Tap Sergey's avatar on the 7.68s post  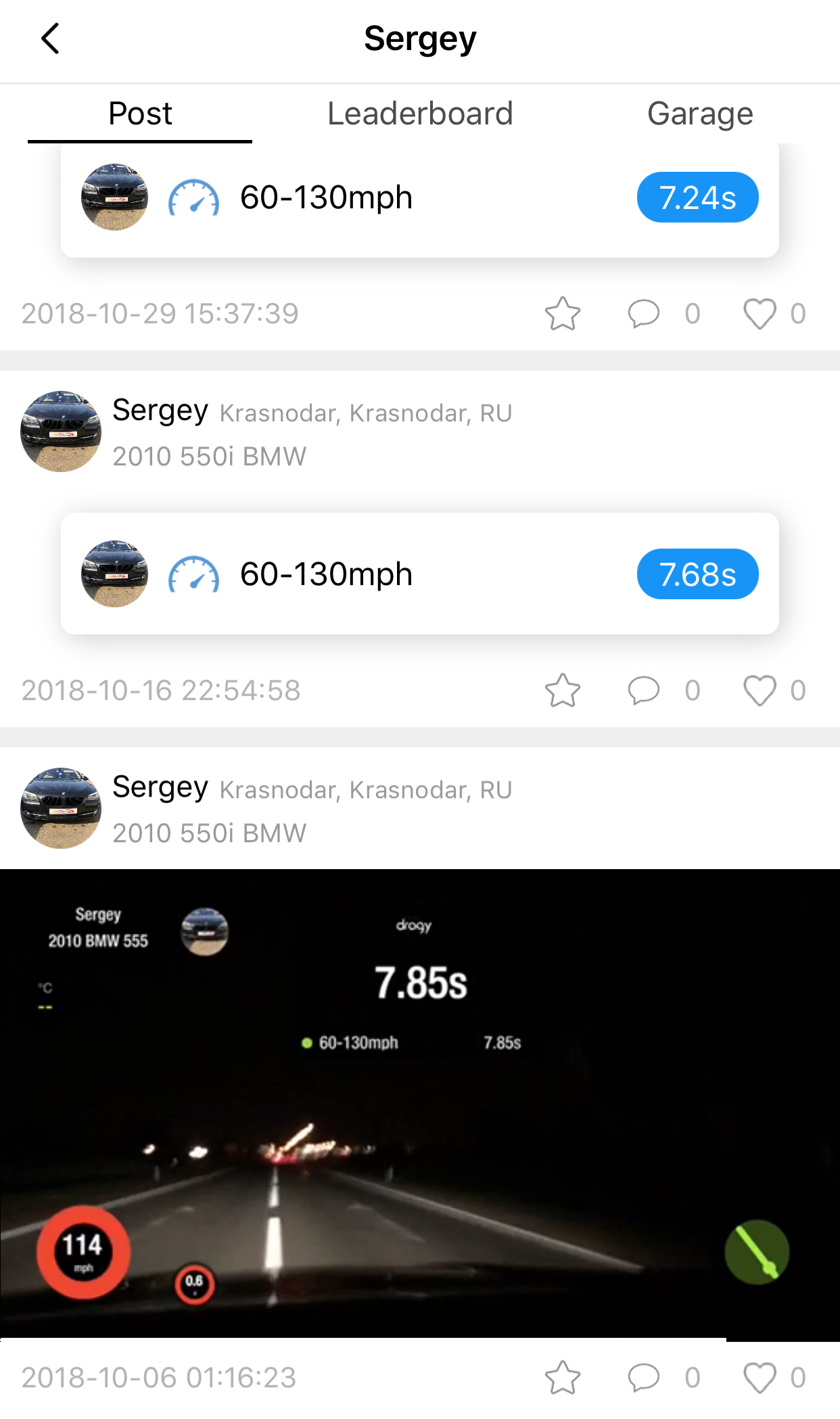[61, 432]
